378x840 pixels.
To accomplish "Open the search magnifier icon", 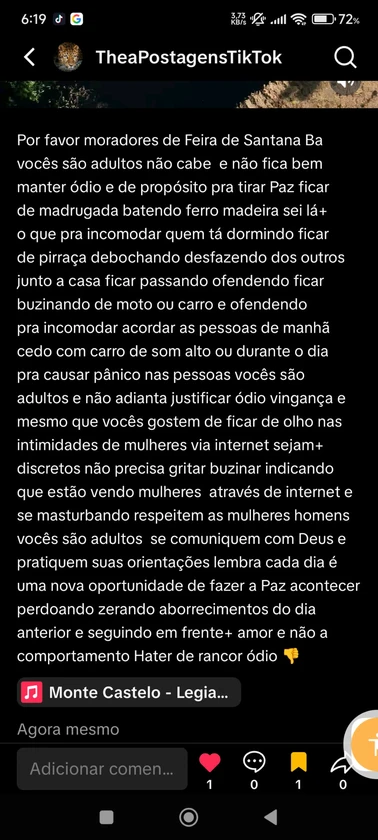I will 345,57.
